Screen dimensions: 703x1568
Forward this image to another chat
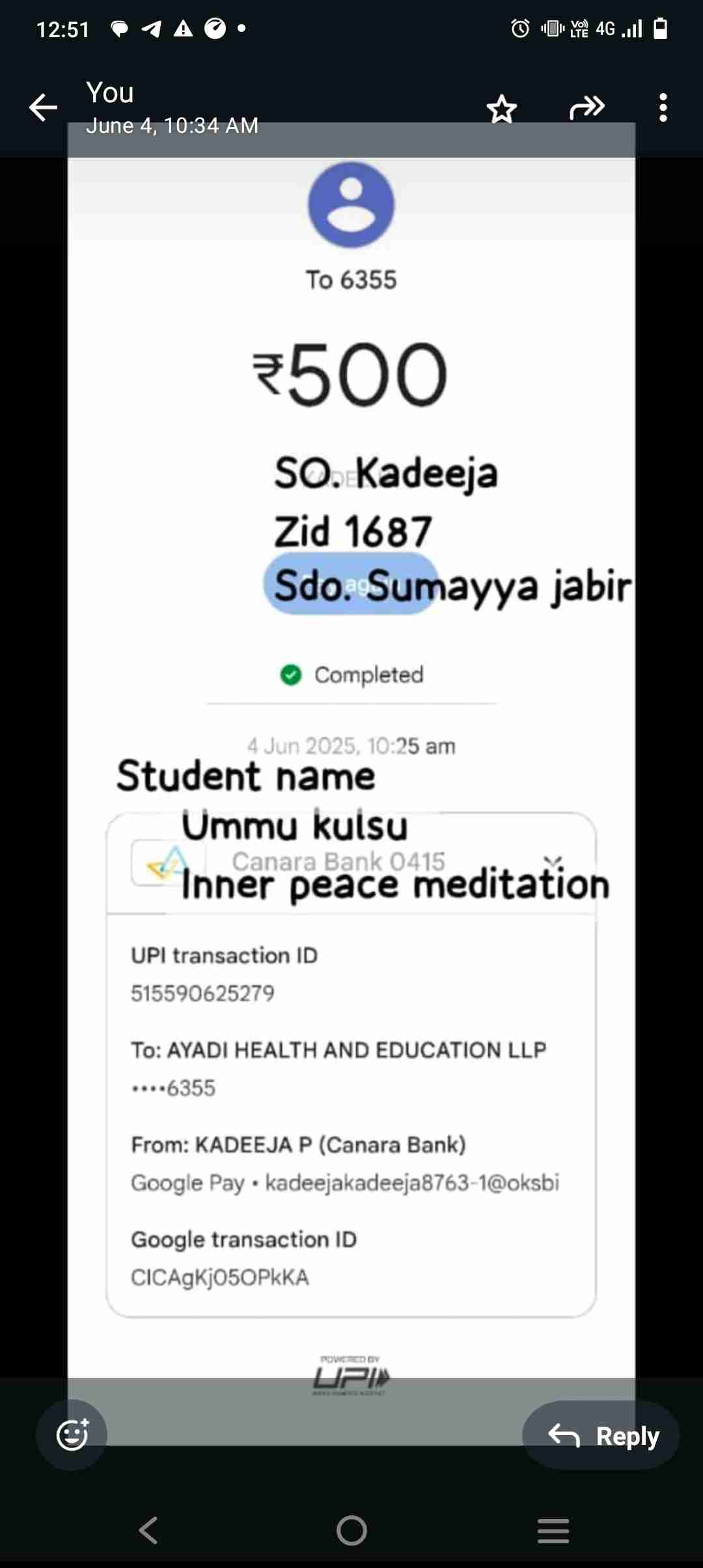tap(586, 107)
